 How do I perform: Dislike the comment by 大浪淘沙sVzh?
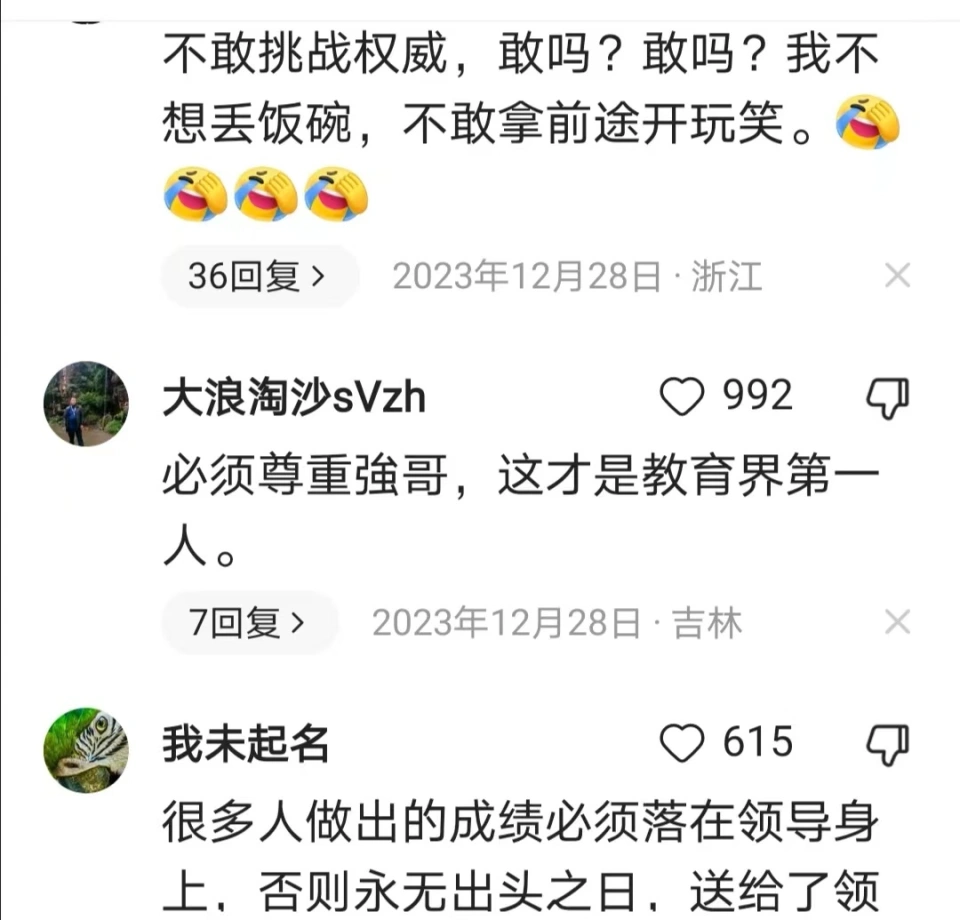pyautogui.click(x=886, y=398)
